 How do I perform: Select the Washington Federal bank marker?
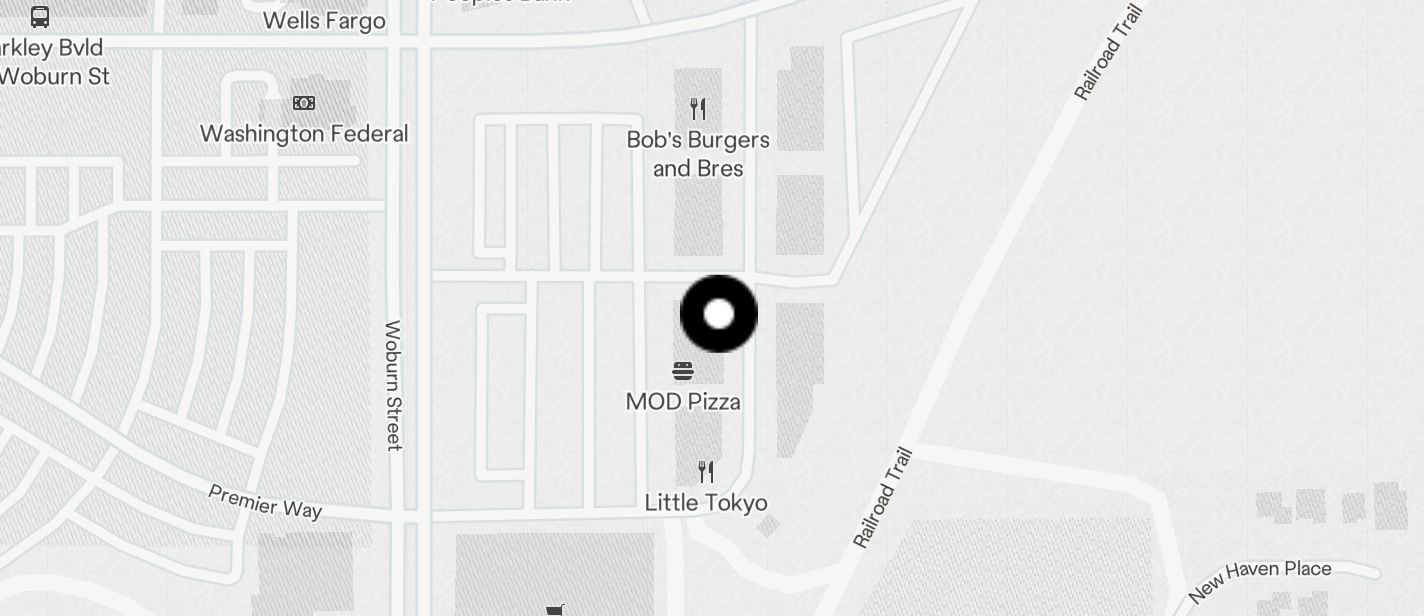click(304, 103)
